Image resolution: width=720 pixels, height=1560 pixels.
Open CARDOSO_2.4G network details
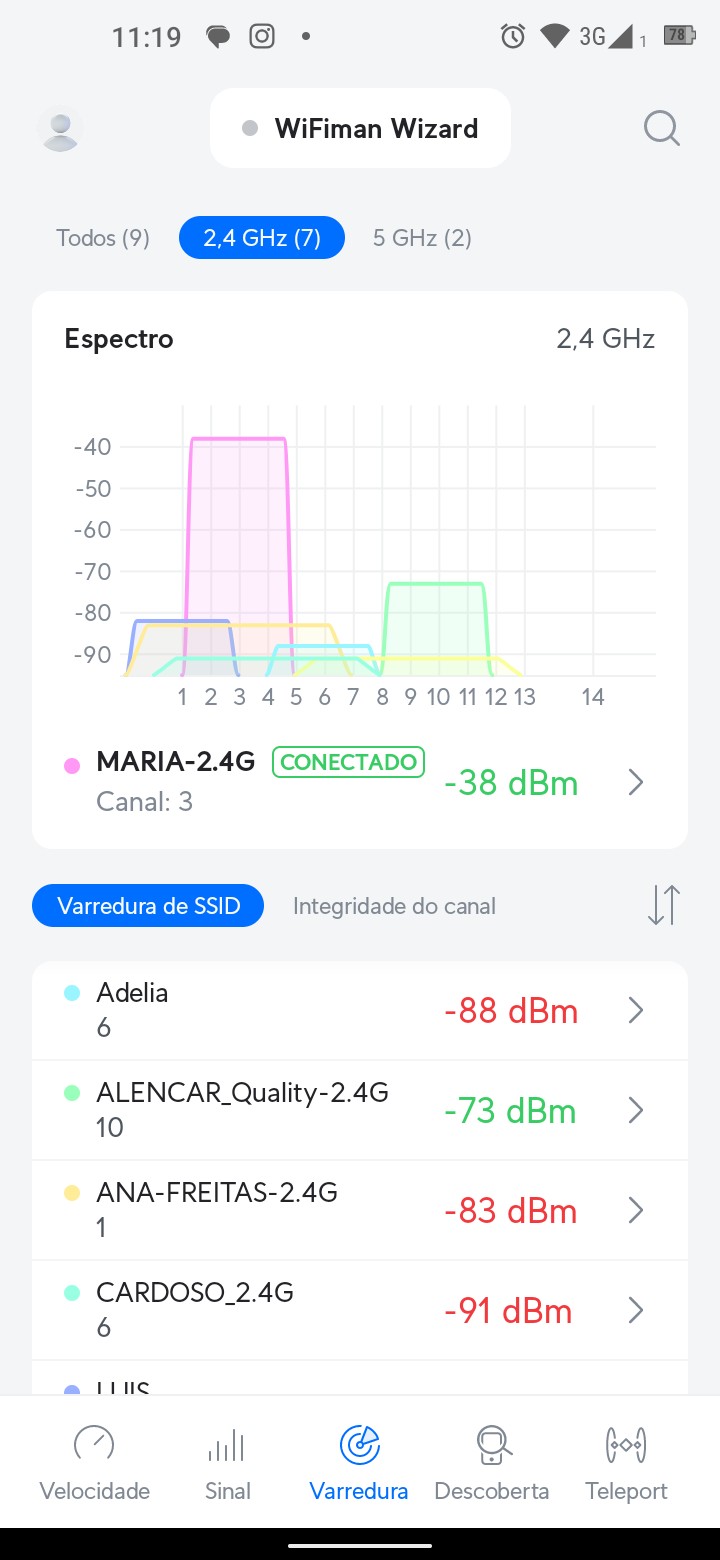360,1310
